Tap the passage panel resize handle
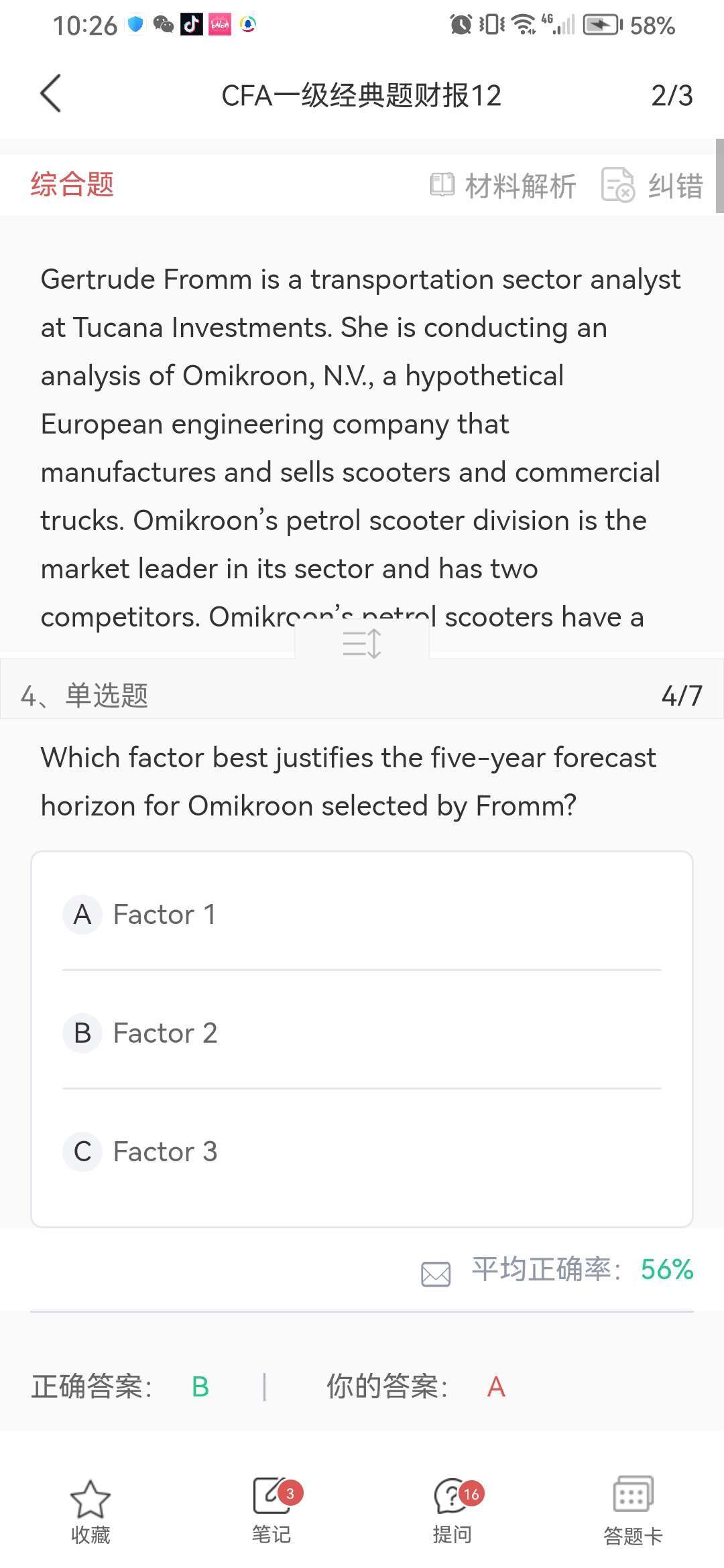The height and width of the screenshot is (1568, 724). click(362, 643)
